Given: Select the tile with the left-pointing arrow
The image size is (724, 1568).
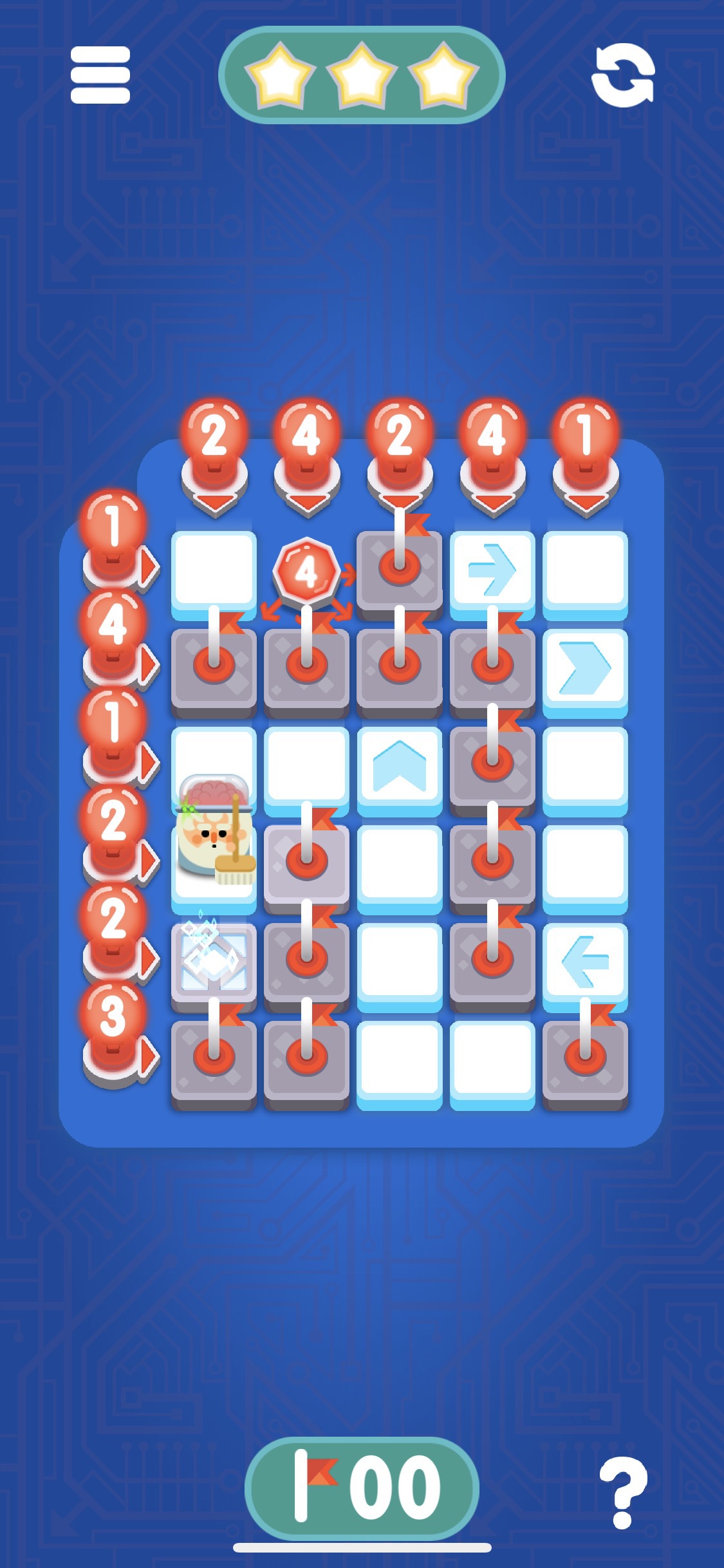Looking at the screenshot, I should [585, 961].
